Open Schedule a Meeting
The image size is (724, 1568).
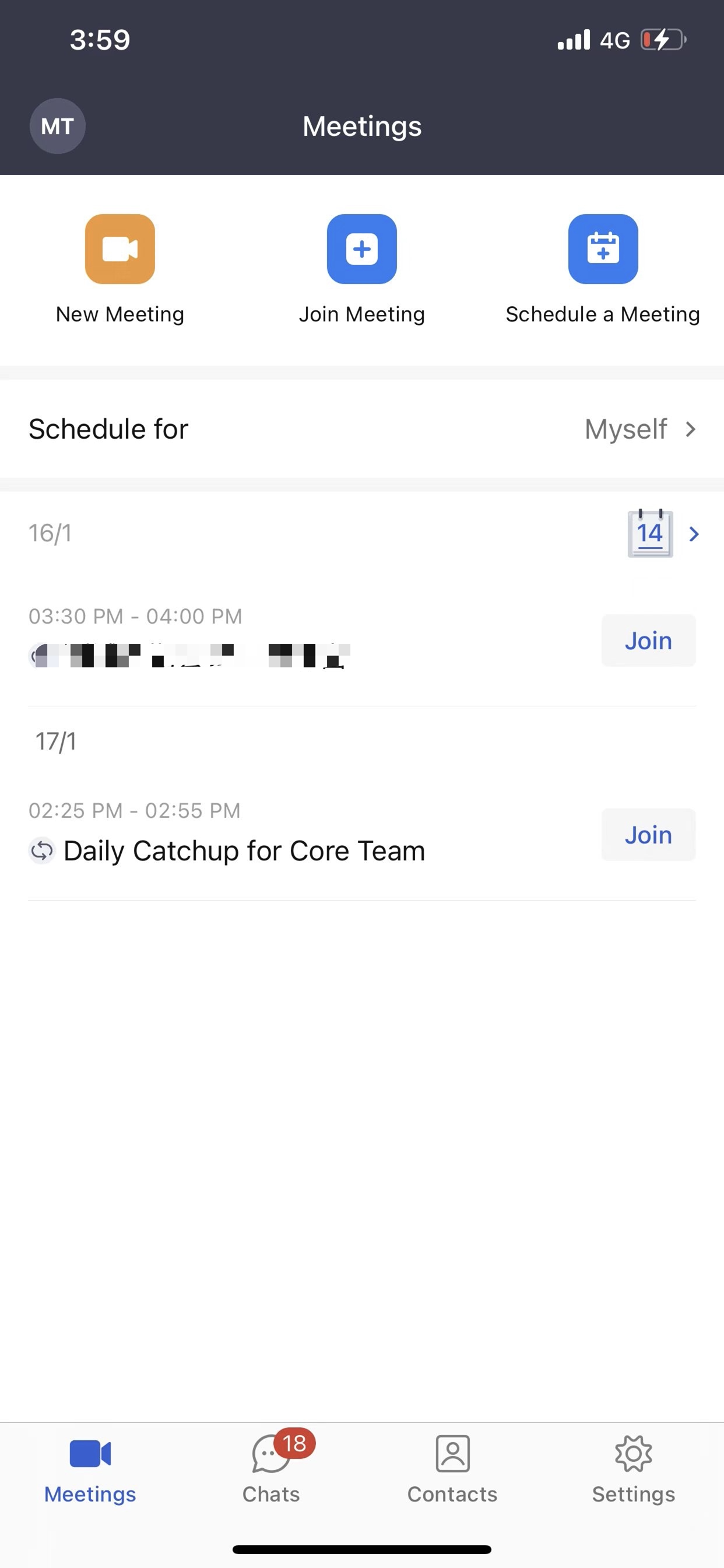click(602, 249)
